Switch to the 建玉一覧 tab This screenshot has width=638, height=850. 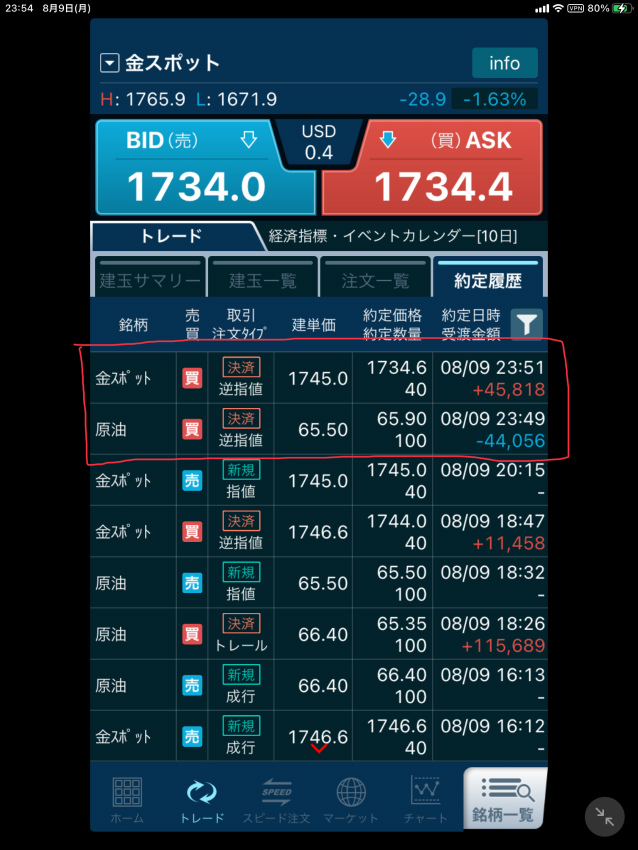[262, 281]
